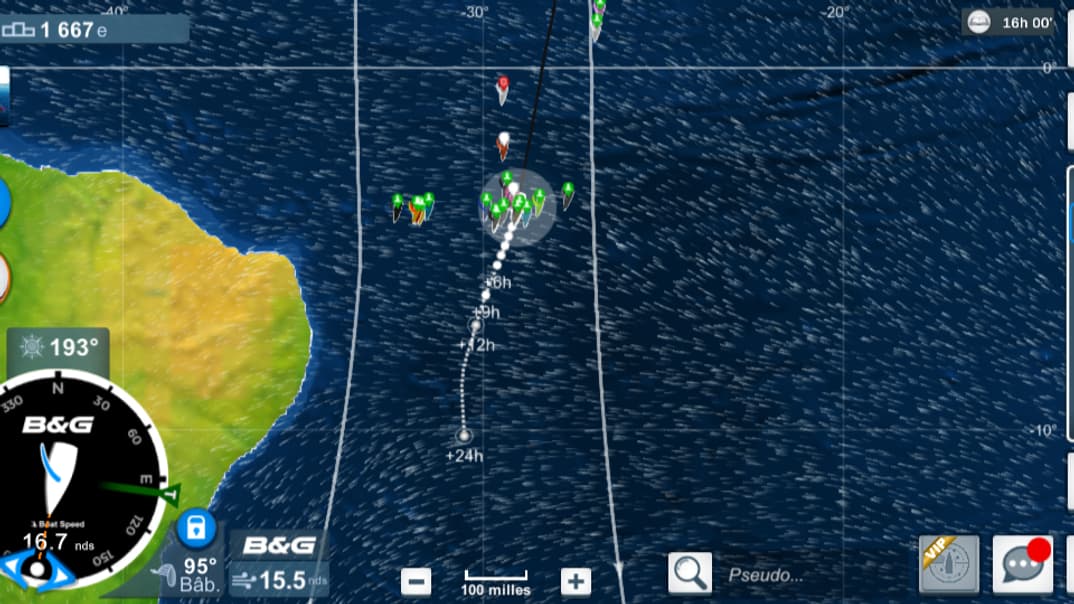1074x604 pixels.
Task: Zoom in the map with plus button
Action: point(576,581)
